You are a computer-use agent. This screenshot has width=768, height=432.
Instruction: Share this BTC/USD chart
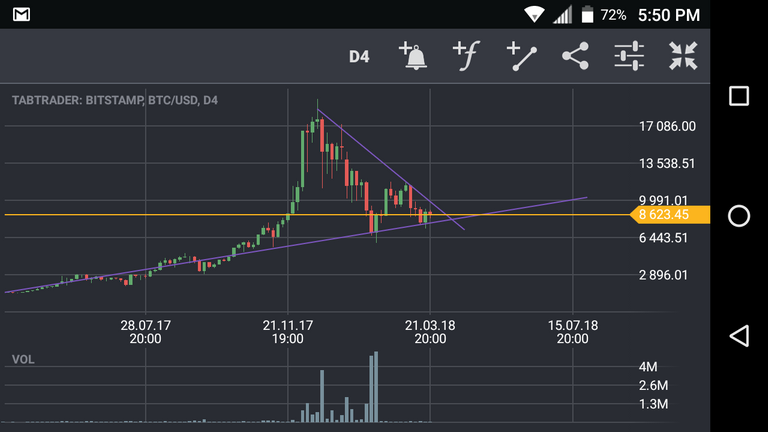575,55
